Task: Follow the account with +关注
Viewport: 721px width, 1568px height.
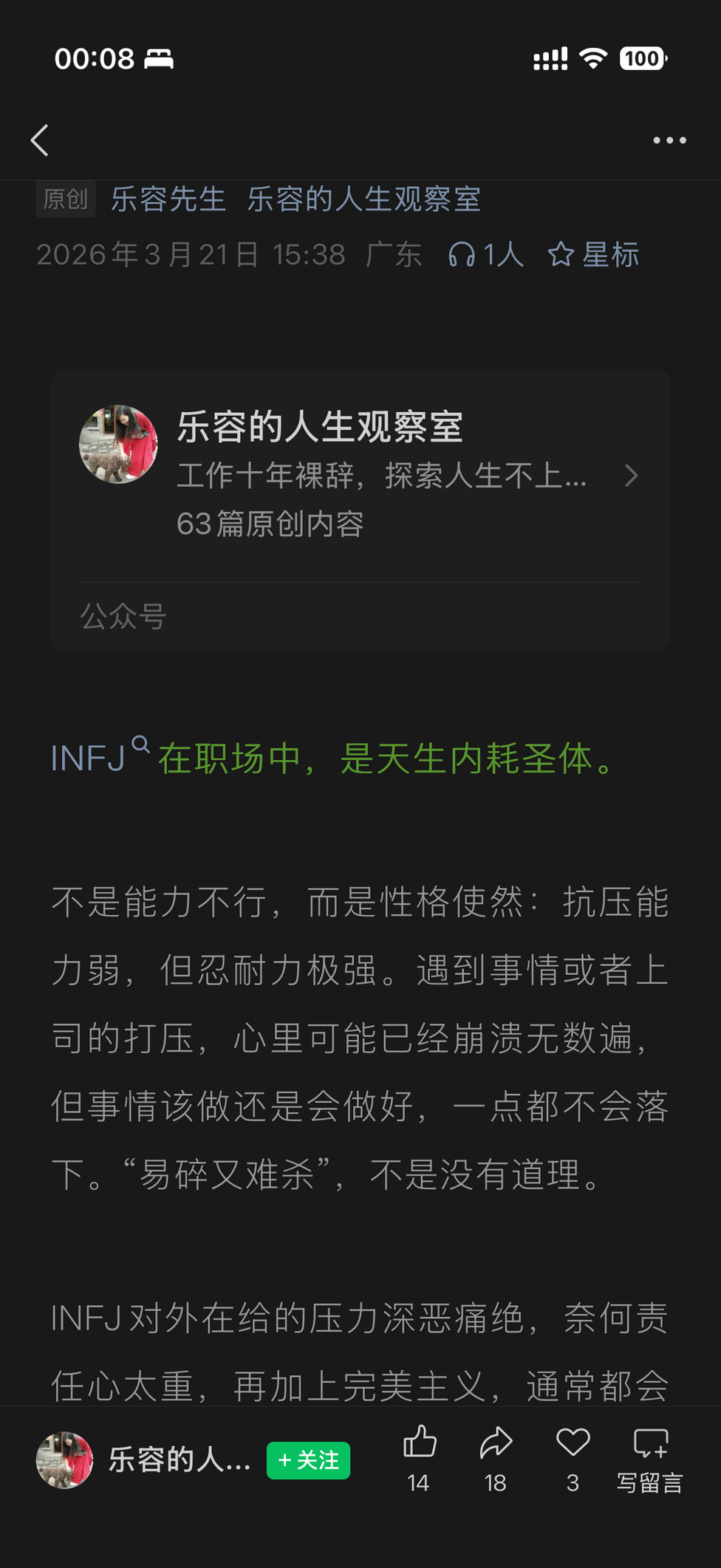Action: pos(308,1460)
